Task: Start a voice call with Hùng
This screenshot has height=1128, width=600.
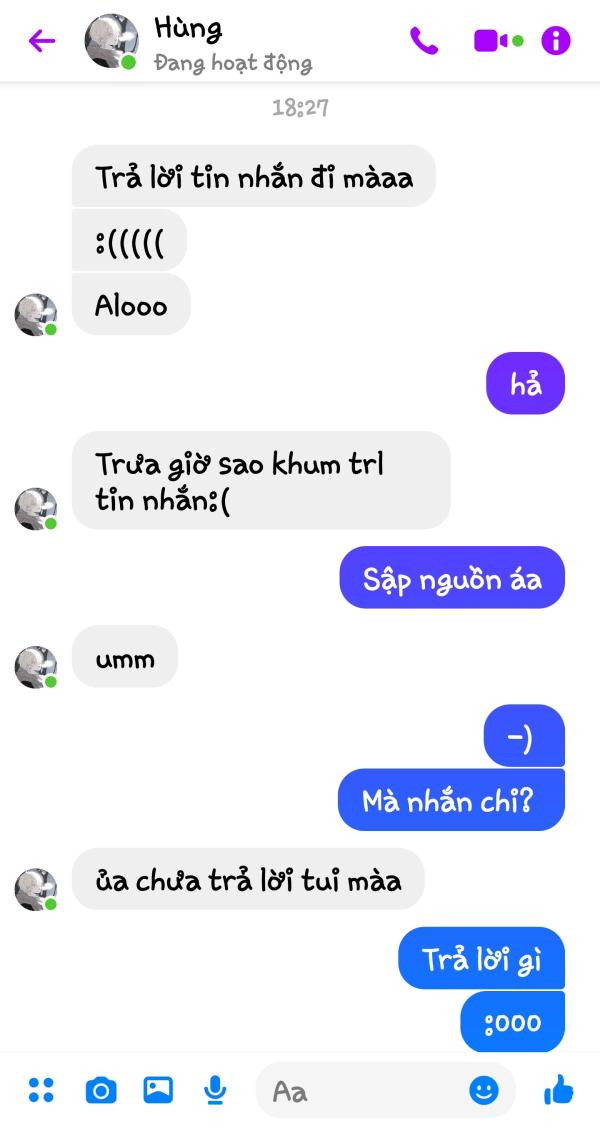Action: (x=424, y=41)
